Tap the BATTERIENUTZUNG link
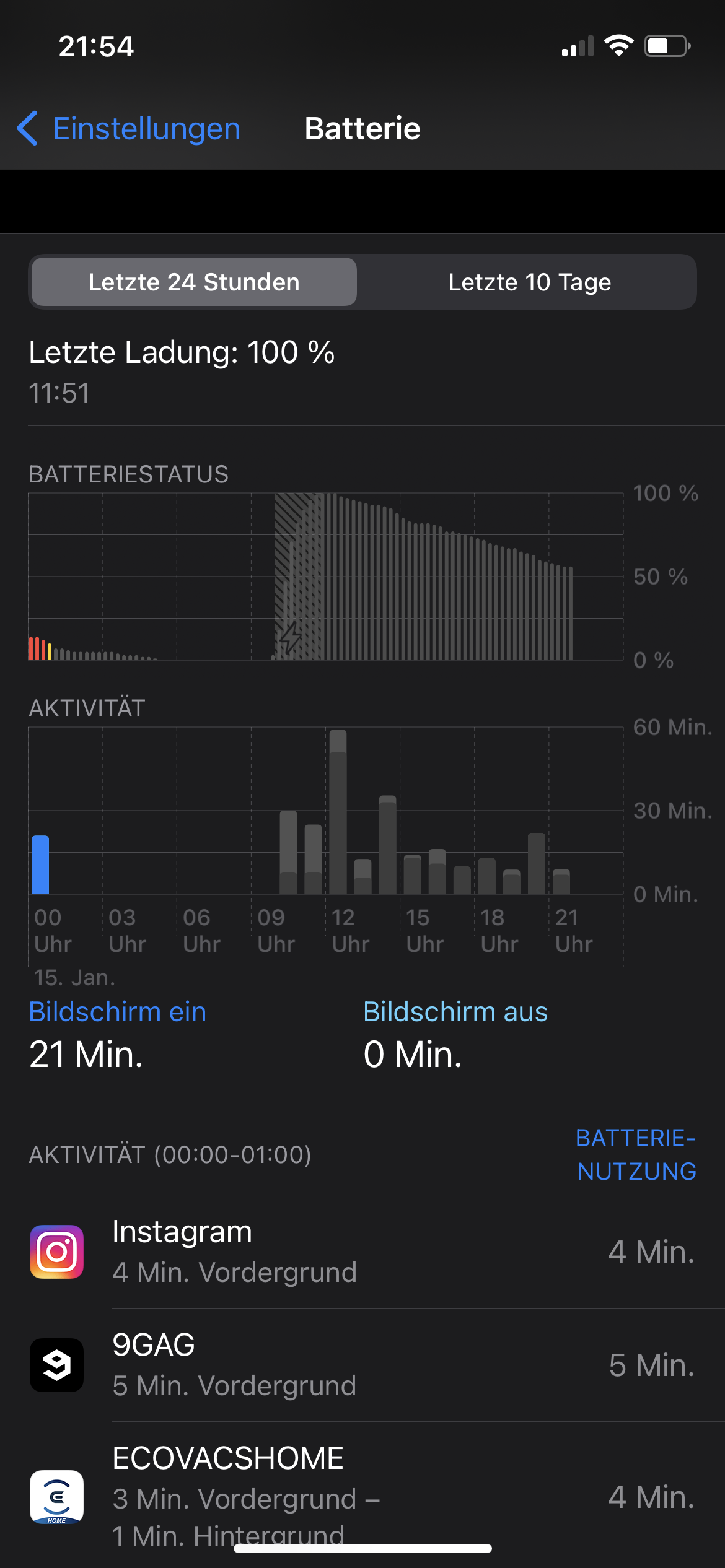 636,1154
